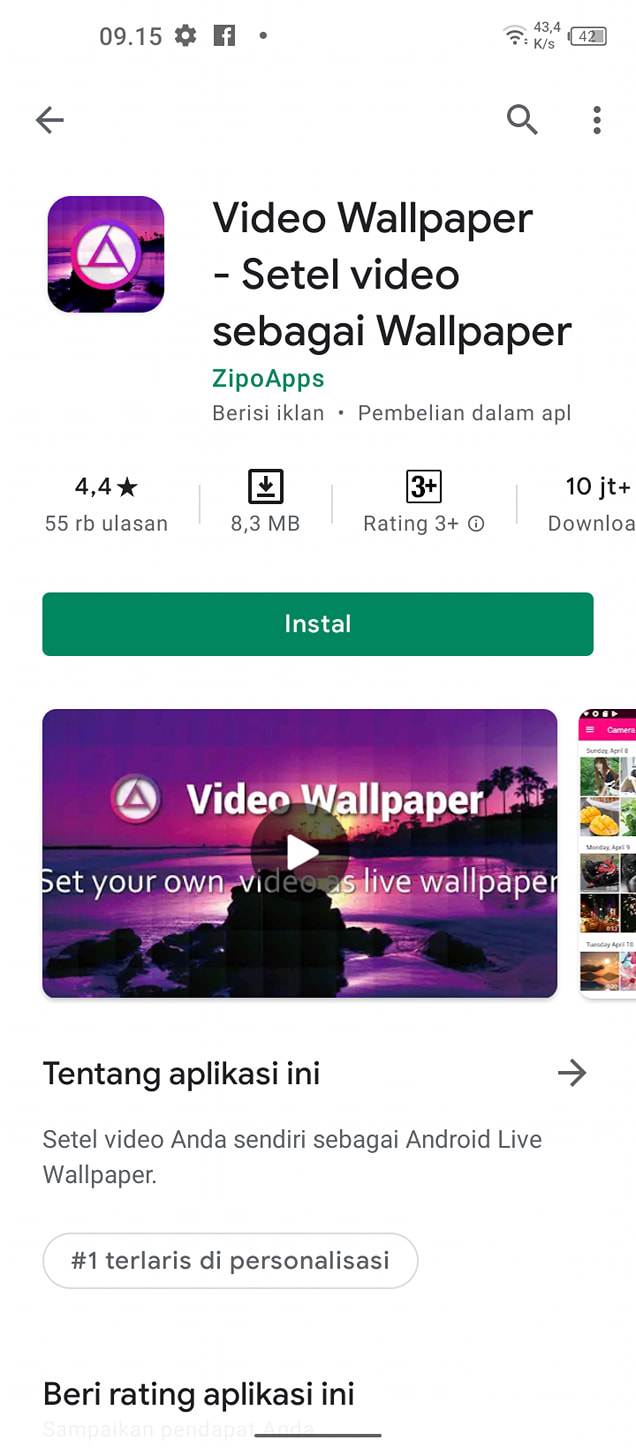
Task: Open the search magnifier
Action: click(x=522, y=120)
